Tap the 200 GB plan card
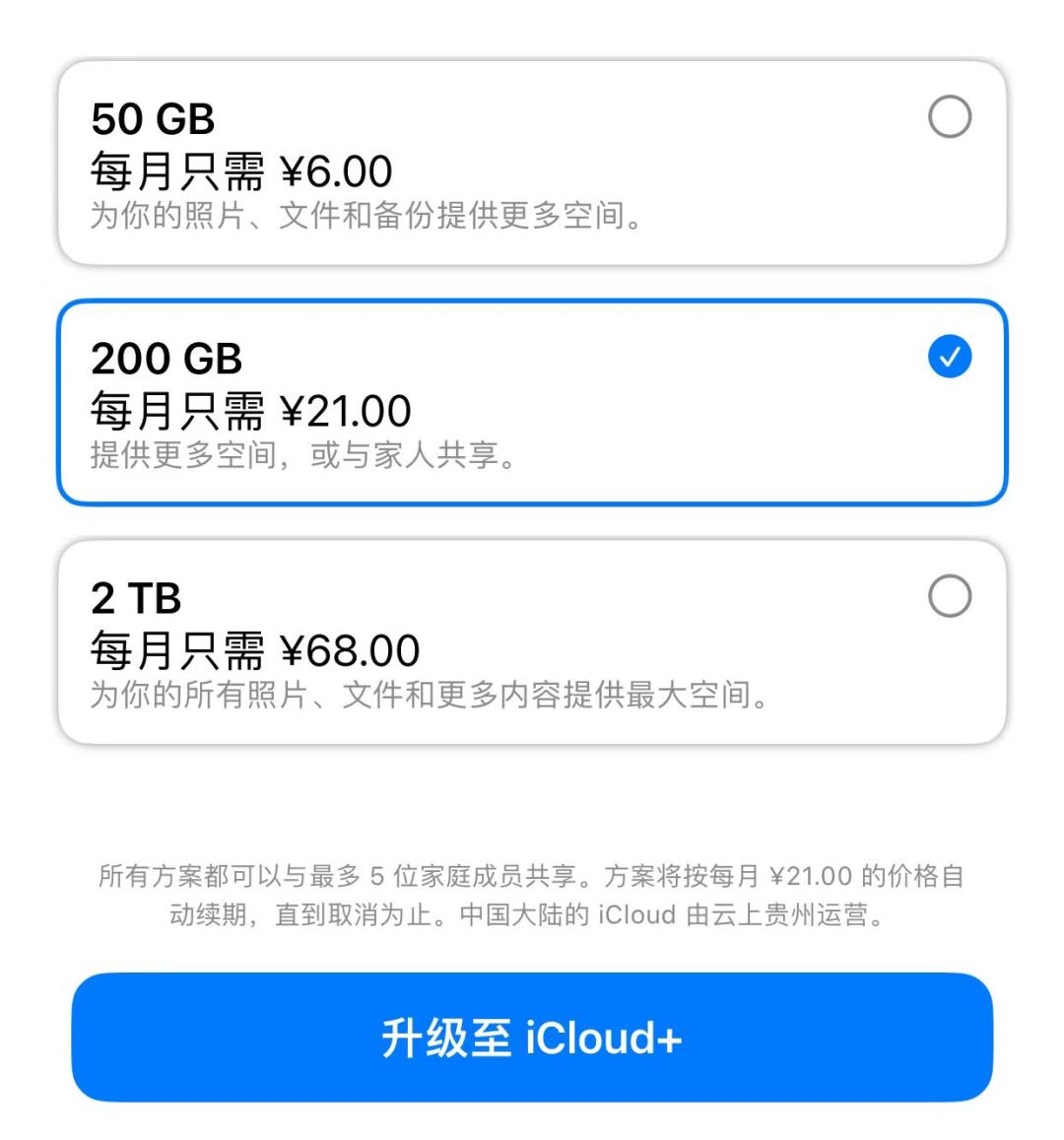 pyautogui.click(x=532, y=404)
